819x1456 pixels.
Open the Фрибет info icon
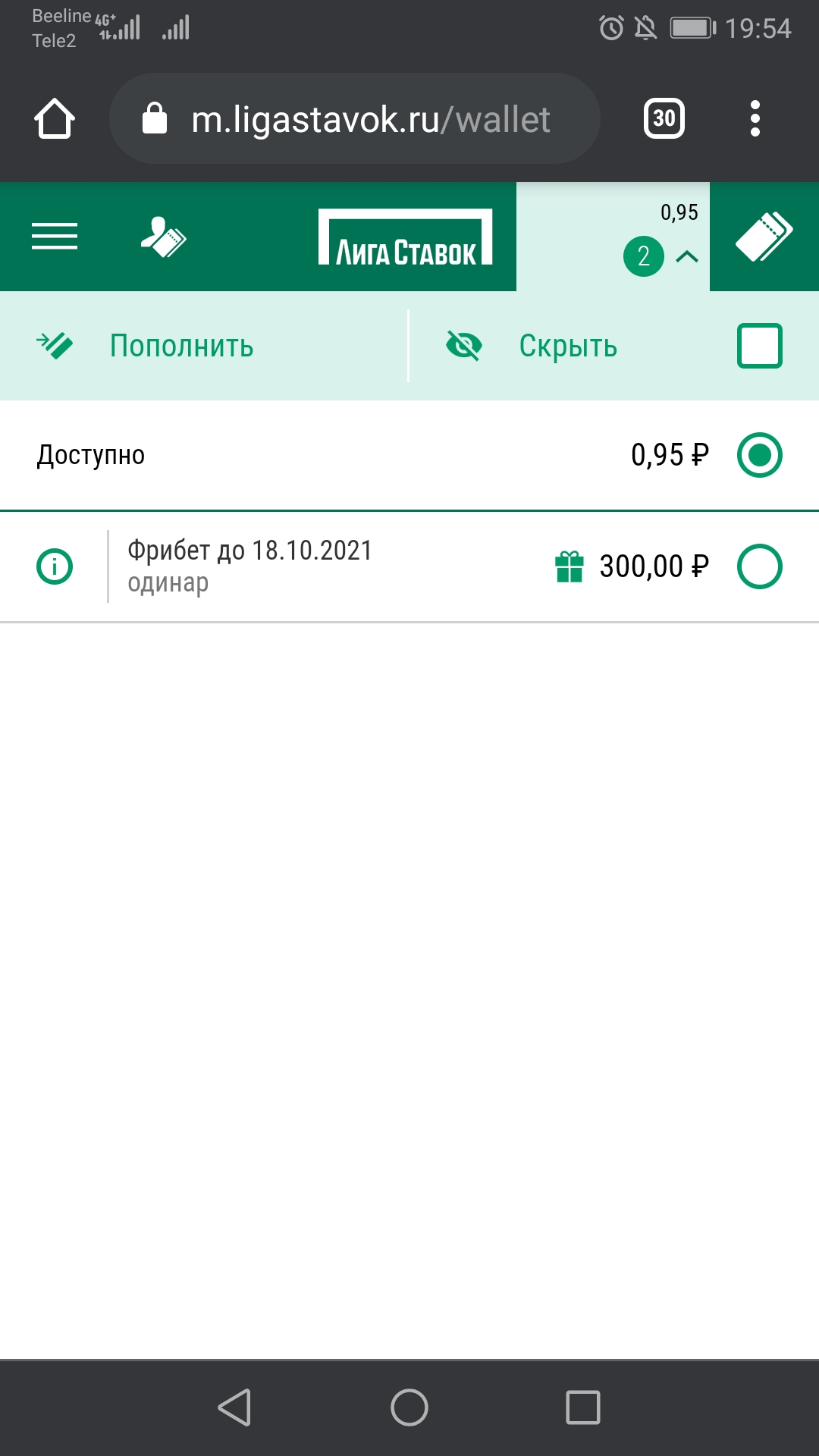pos(55,566)
